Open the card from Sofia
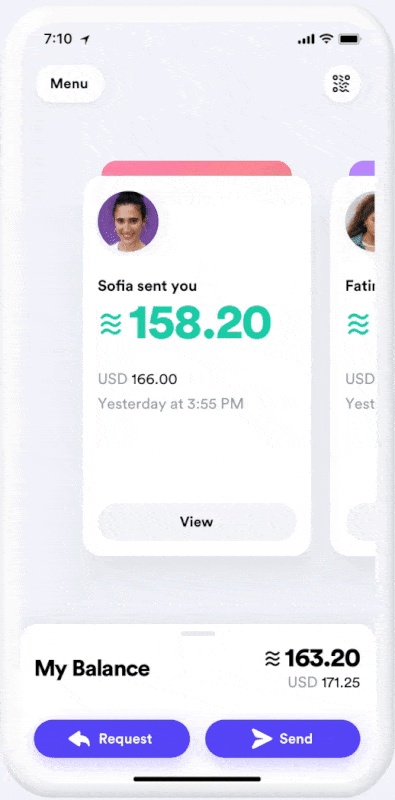 click(x=196, y=366)
